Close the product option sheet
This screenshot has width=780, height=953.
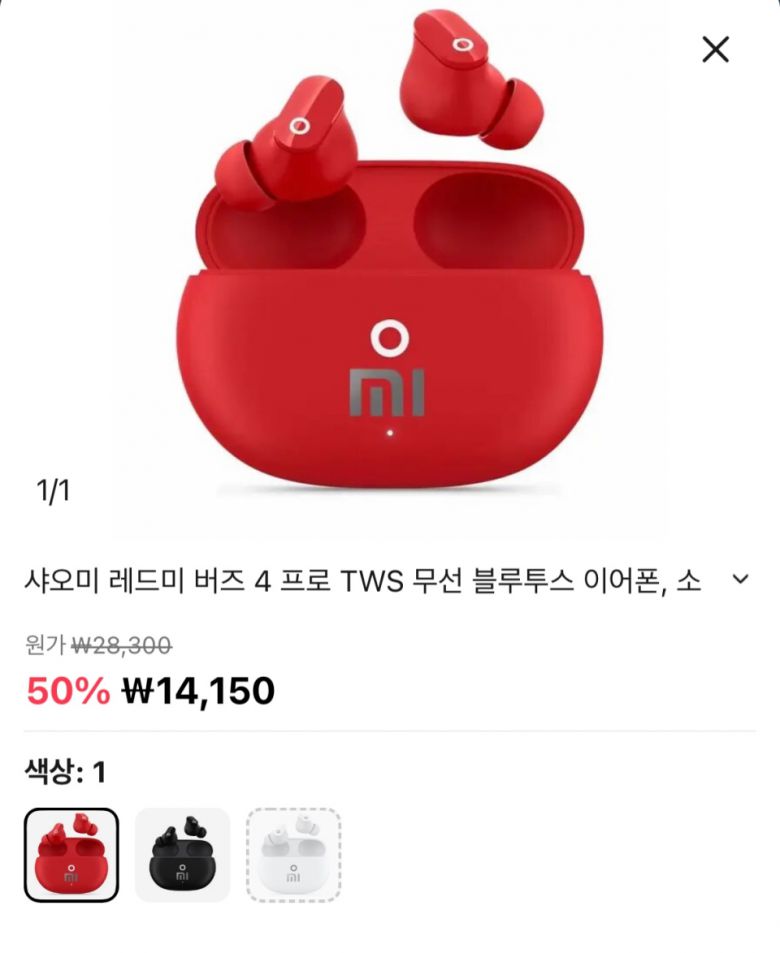pos(715,49)
